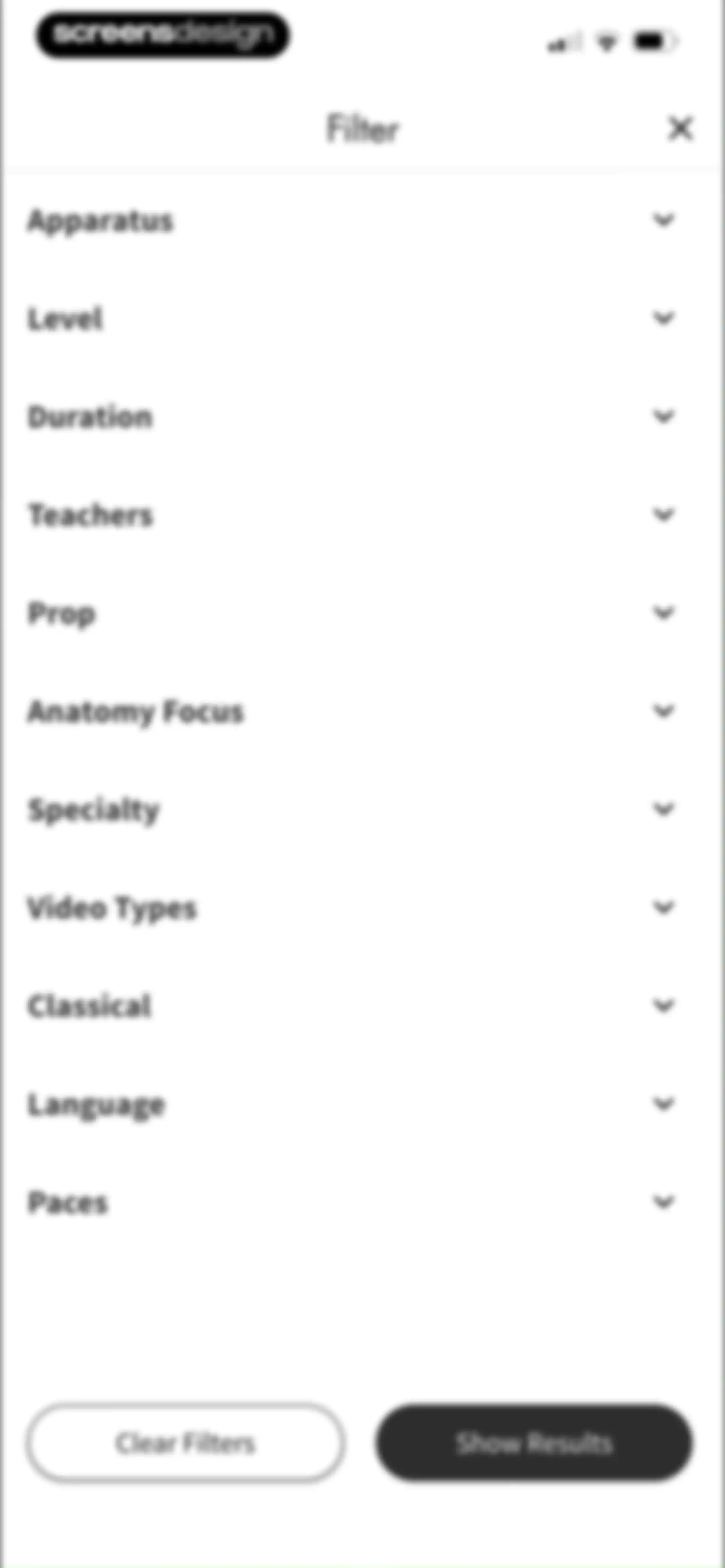Image resolution: width=725 pixels, height=1568 pixels.
Task: Open the Specialty filter section
Action: (362, 810)
